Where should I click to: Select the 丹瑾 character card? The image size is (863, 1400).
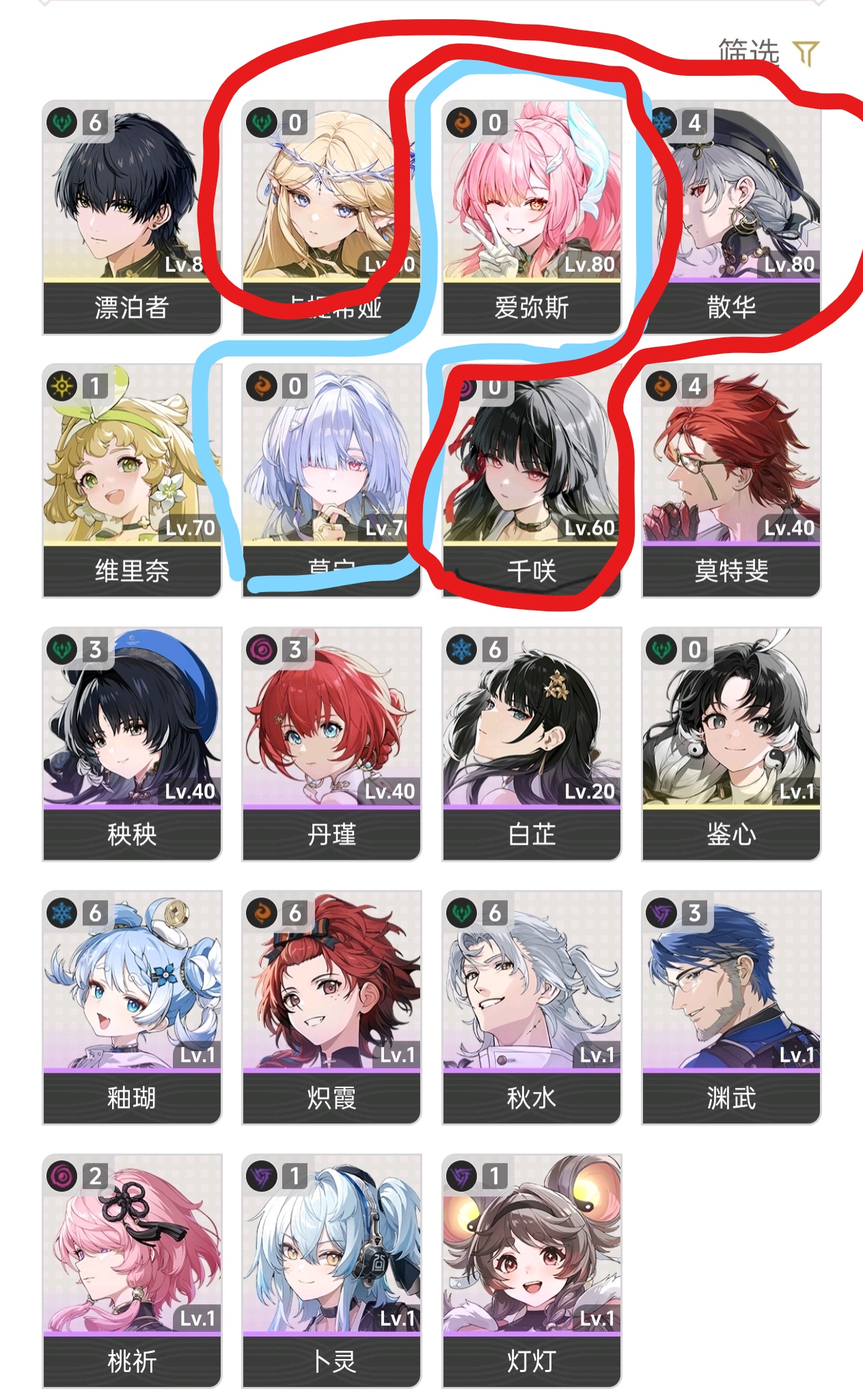tap(331, 744)
